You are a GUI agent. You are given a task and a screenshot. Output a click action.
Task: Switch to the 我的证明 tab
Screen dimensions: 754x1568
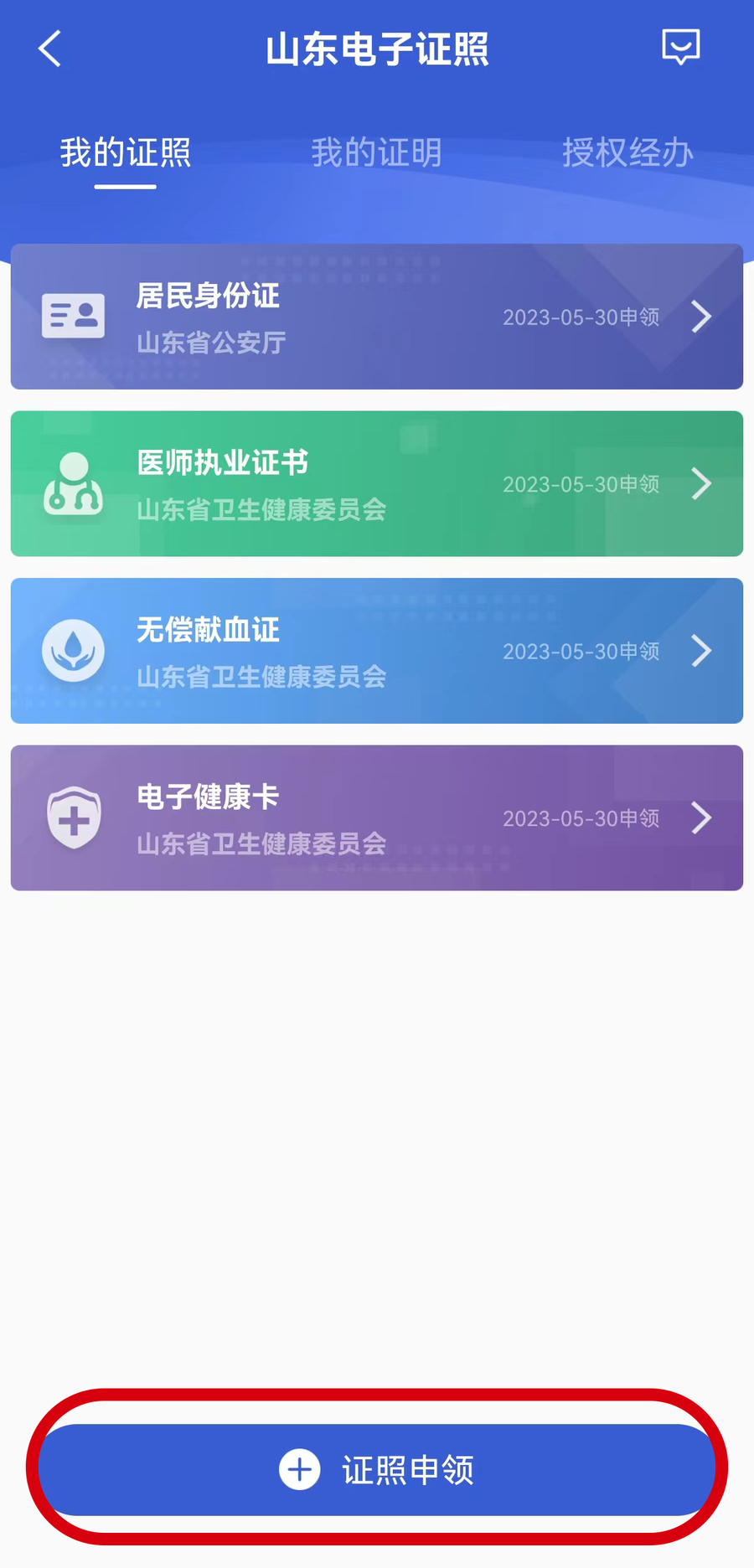point(376,152)
